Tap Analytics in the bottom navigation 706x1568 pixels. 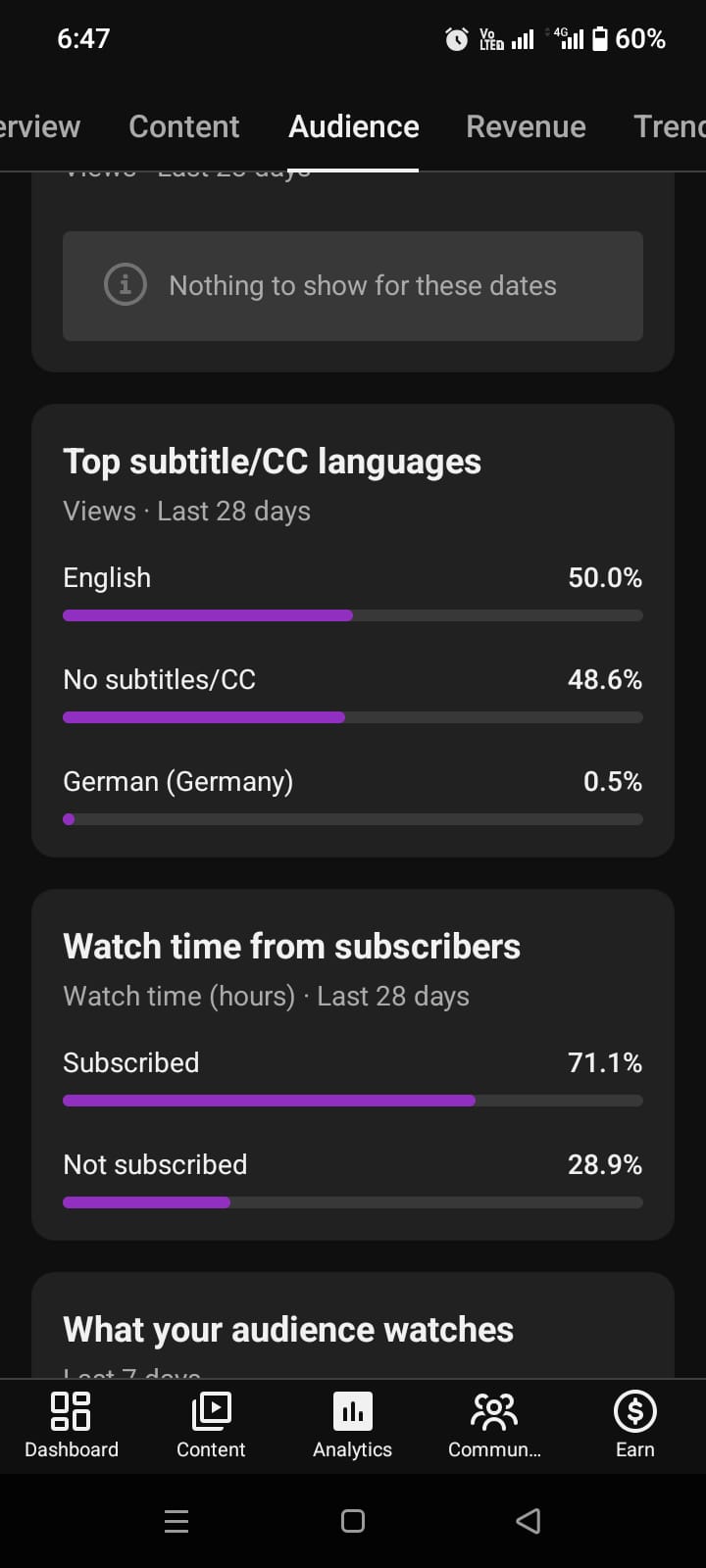(352, 1426)
